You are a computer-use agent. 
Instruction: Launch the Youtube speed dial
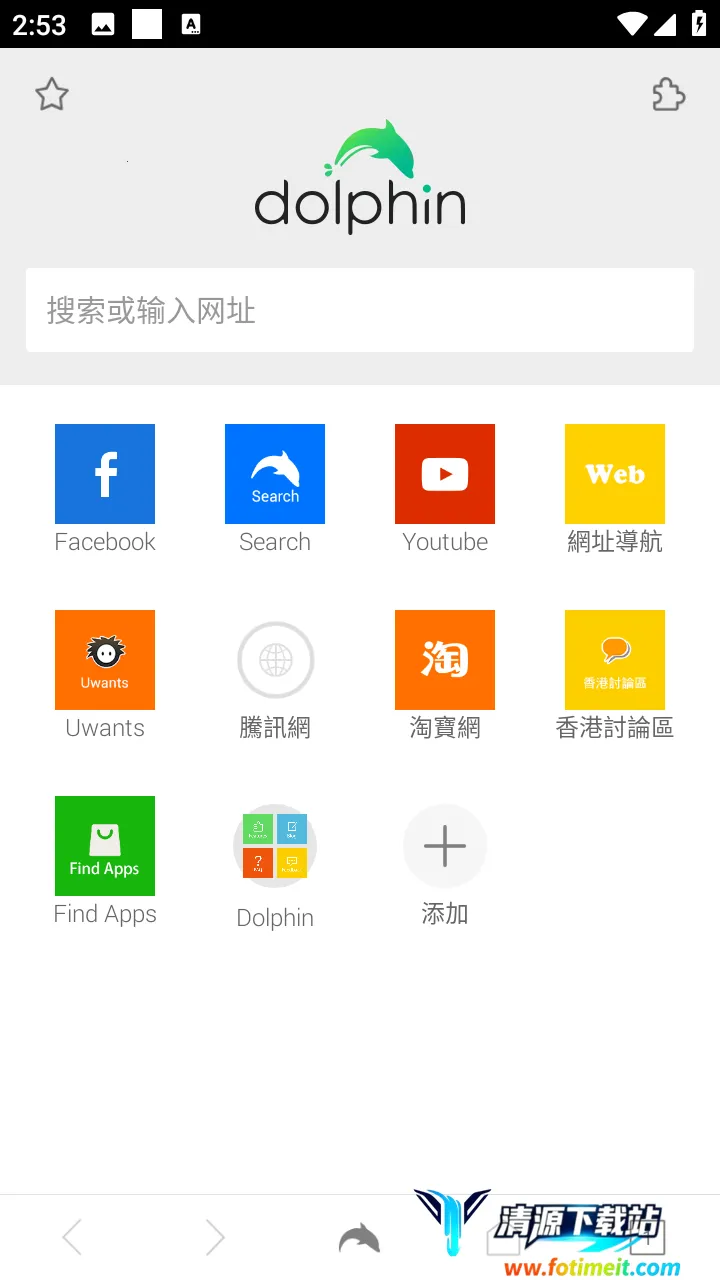pos(445,474)
